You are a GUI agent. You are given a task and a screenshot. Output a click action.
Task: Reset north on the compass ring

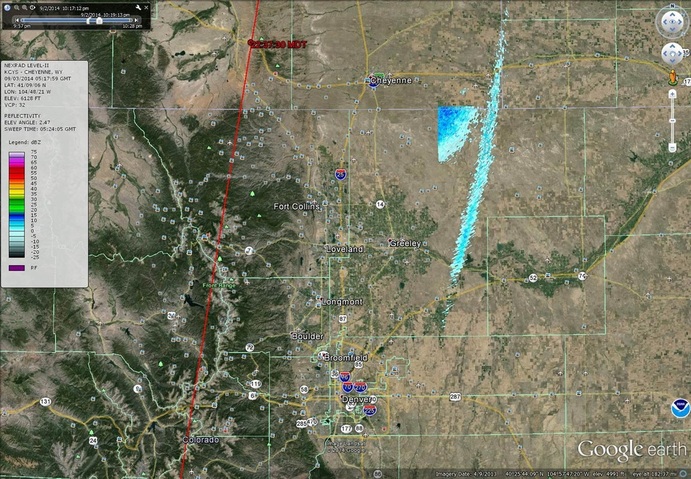672,5
